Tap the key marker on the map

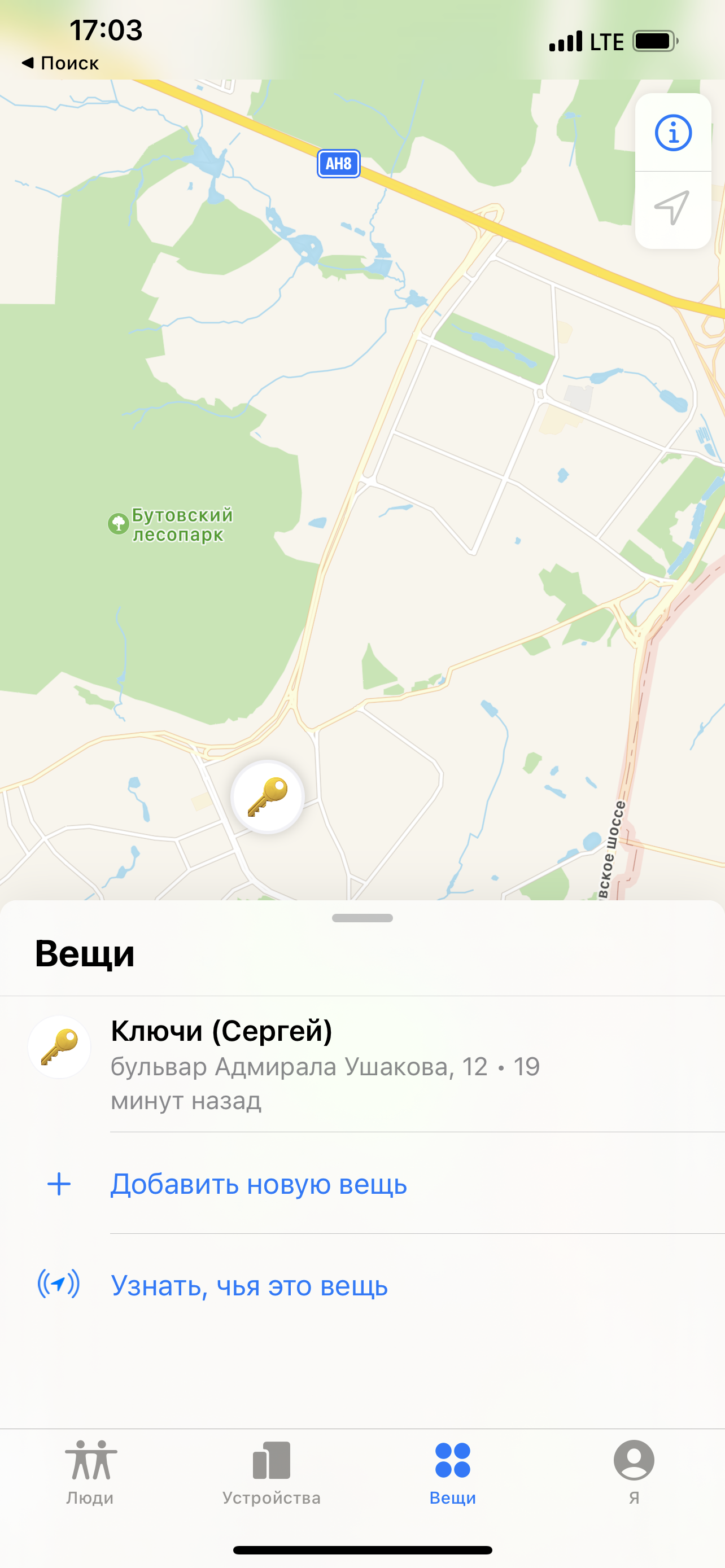tap(267, 797)
